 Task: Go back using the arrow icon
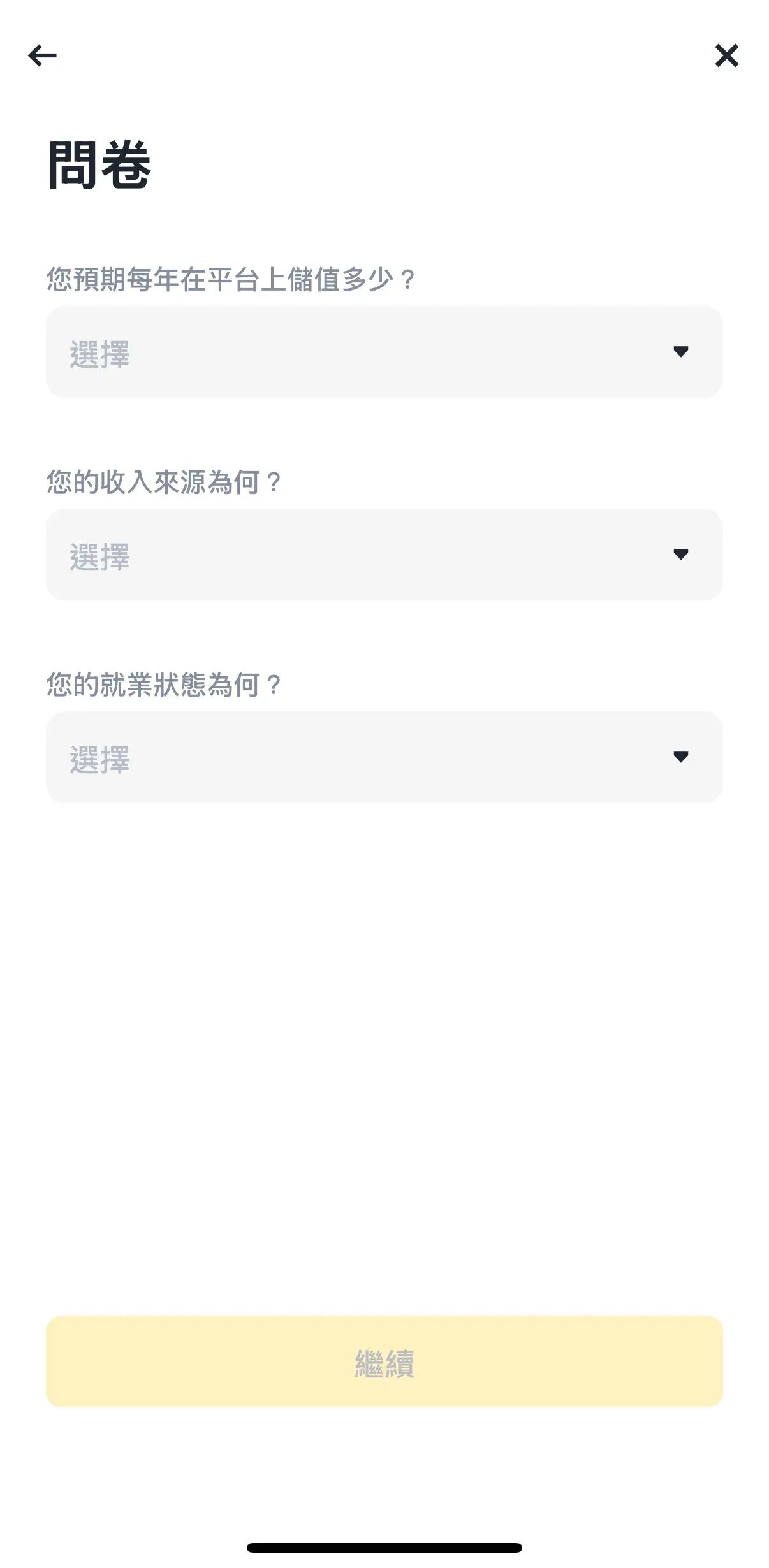click(42, 55)
